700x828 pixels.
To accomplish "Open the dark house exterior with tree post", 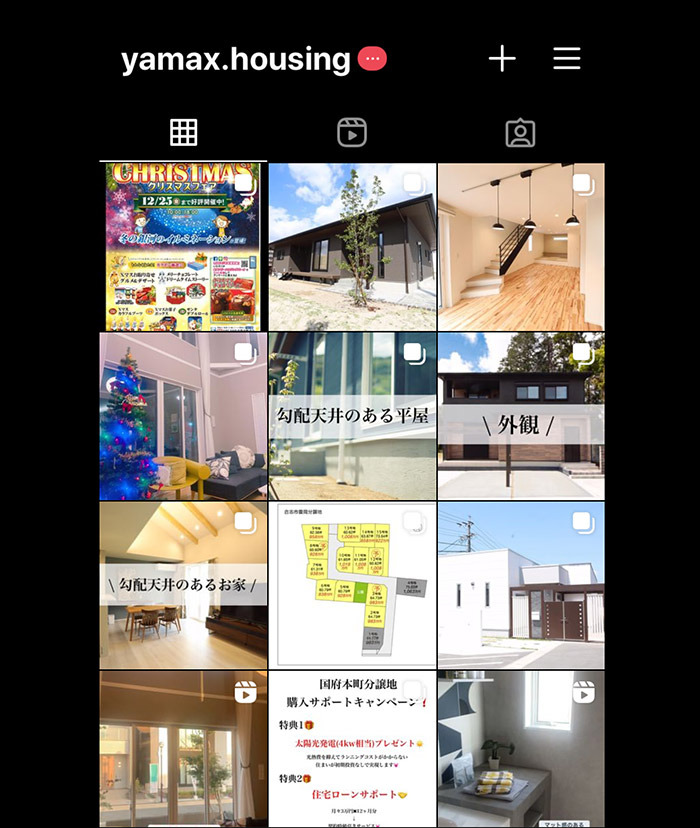I will coord(352,247).
